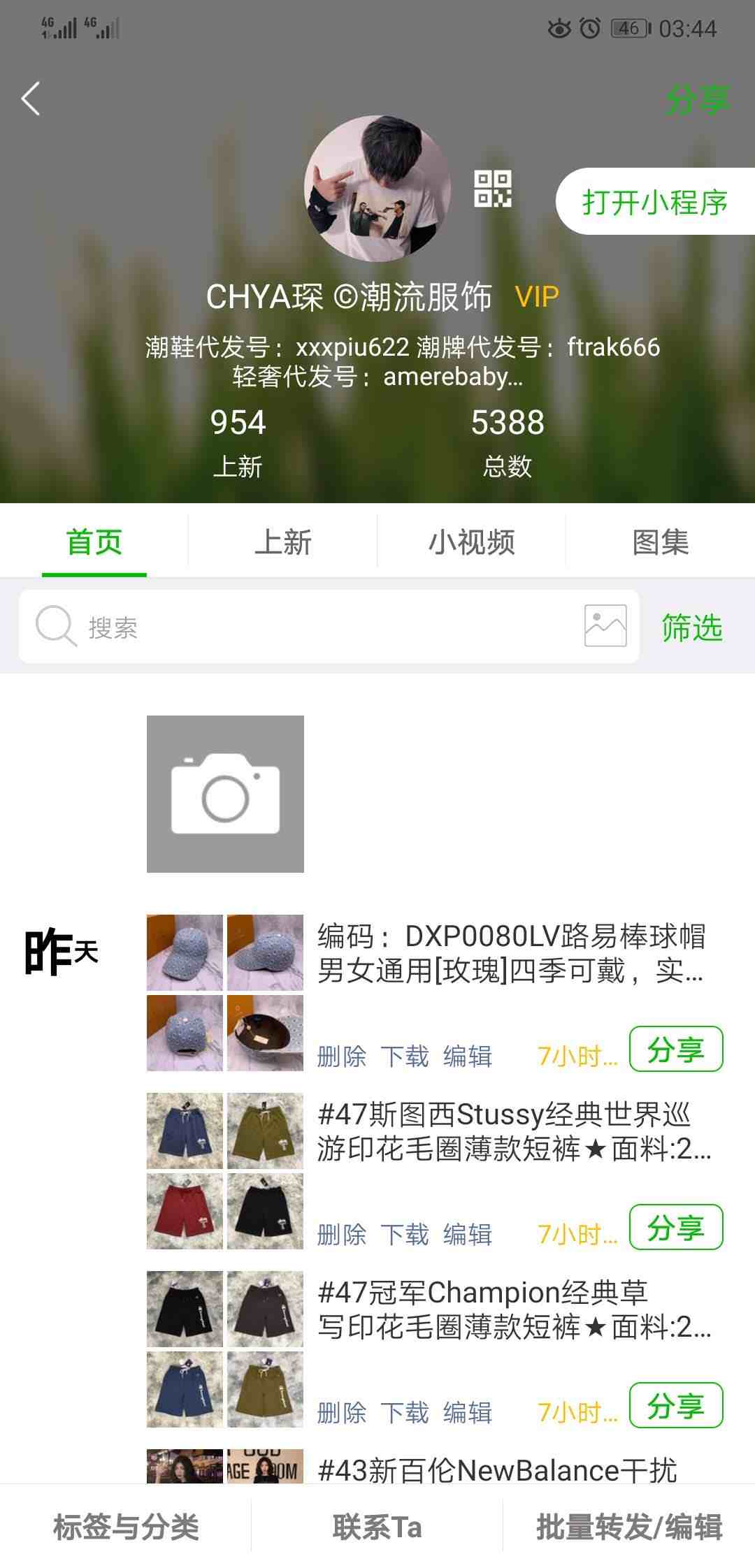Open 标签与分类 at the bottom

pyautogui.click(x=126, y=1526)
